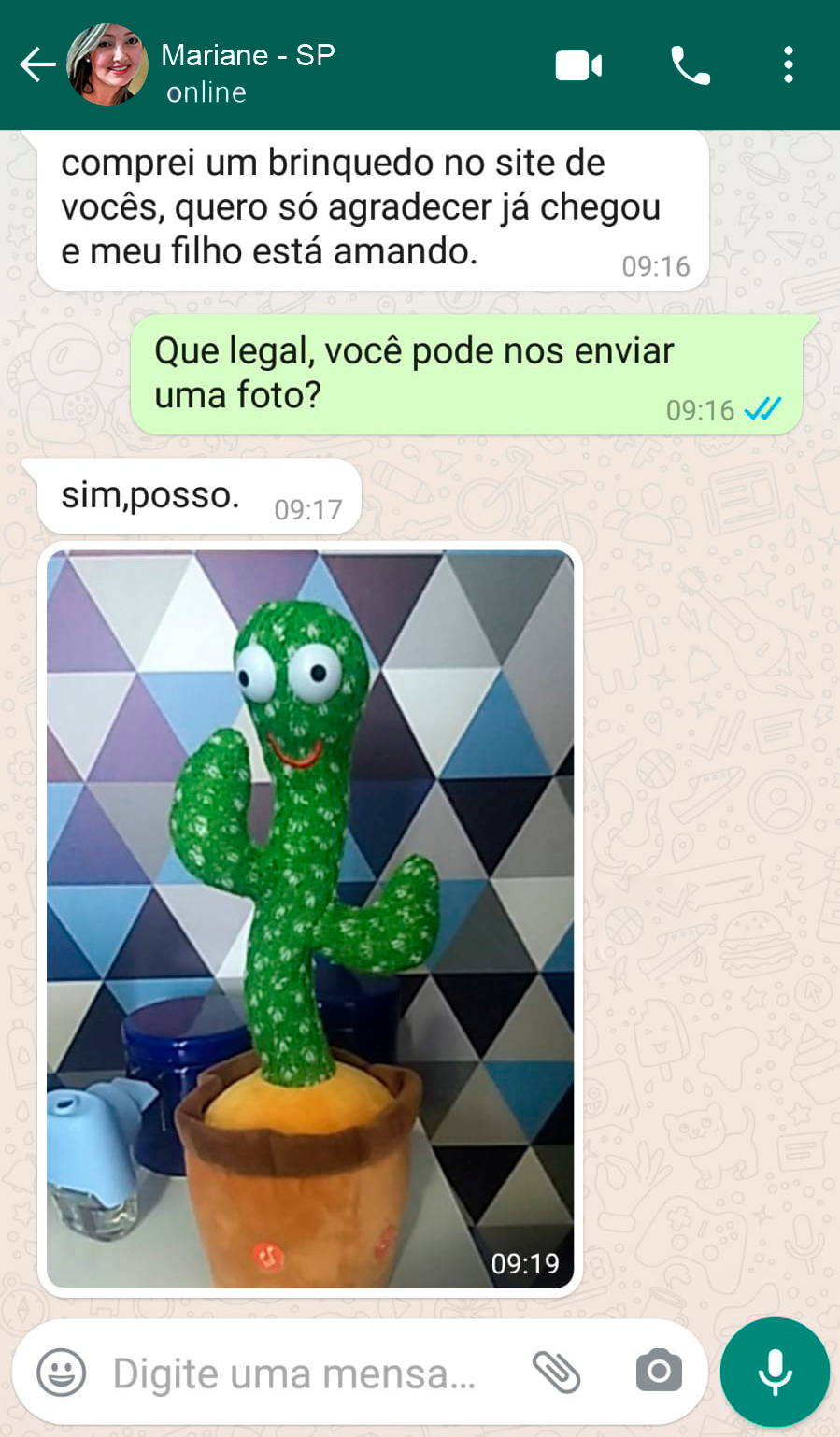
Task: Tap the paperclip attach icon
Action: 557,1373
